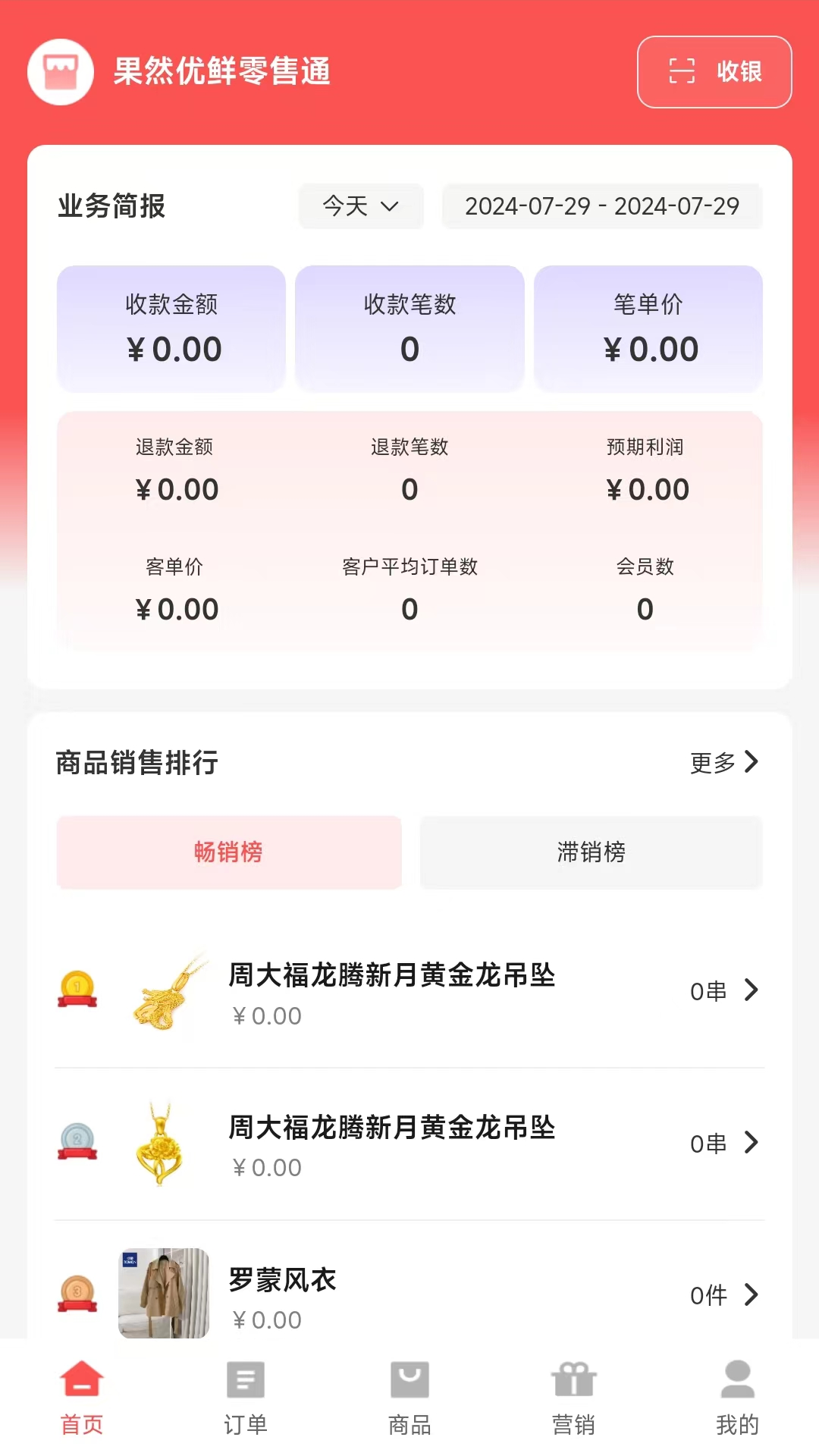Select the 笔单价 per-order price card
The height and width of the screenshot is (1456, 819).
pyautogui.click(x=648, y=328)
